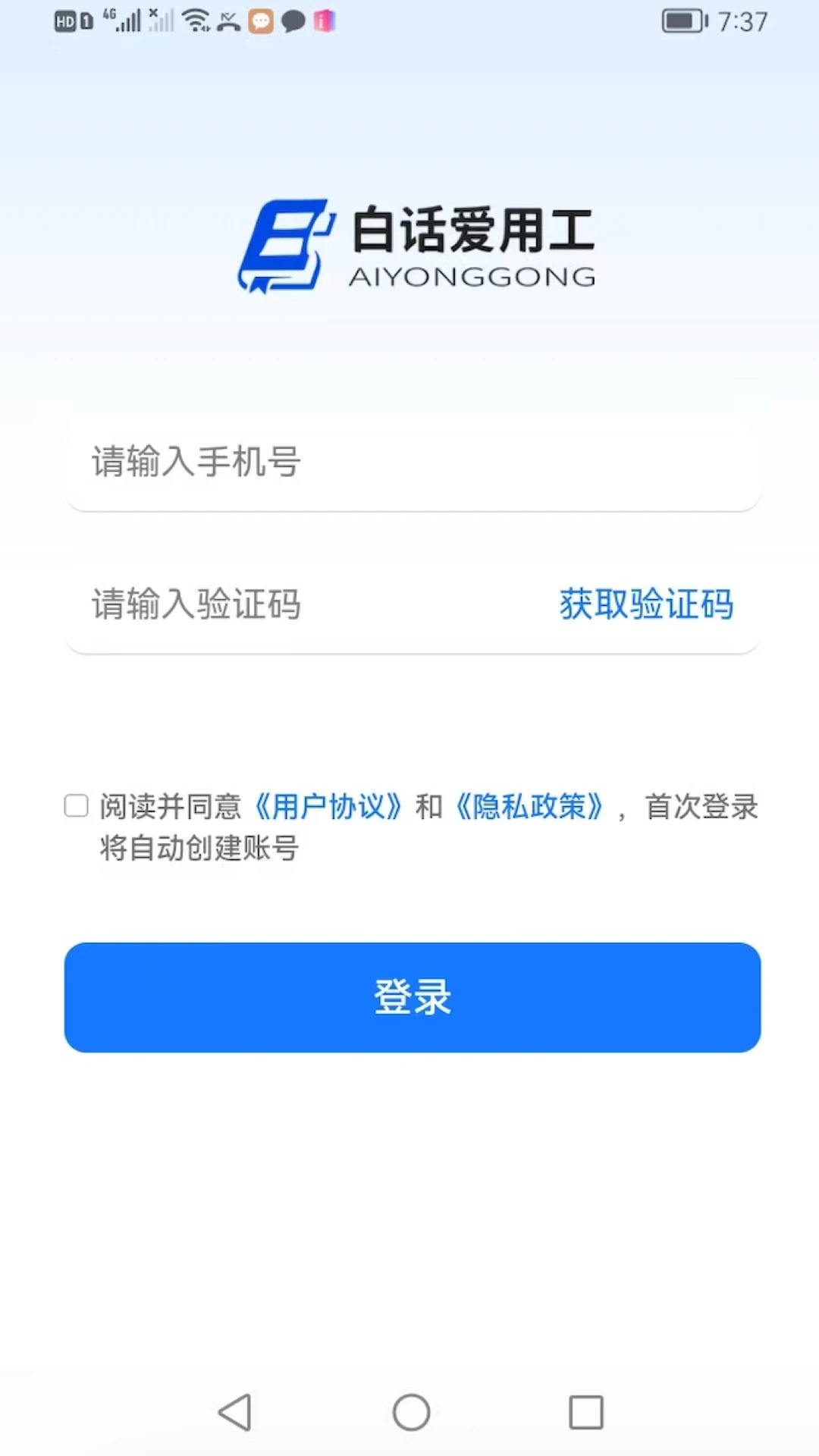Go back with the system back button
This screenshot has height=1456, width=819.
(x=235, y=1412)
